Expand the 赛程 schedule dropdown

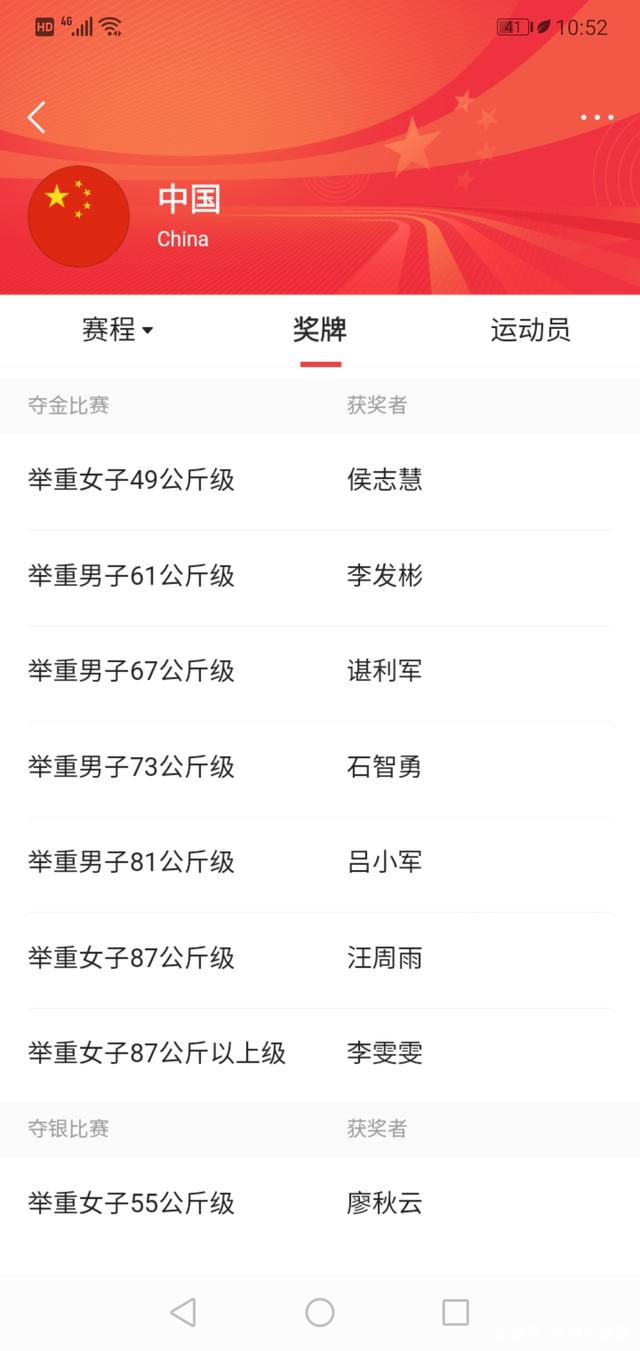tap(117, 330)
